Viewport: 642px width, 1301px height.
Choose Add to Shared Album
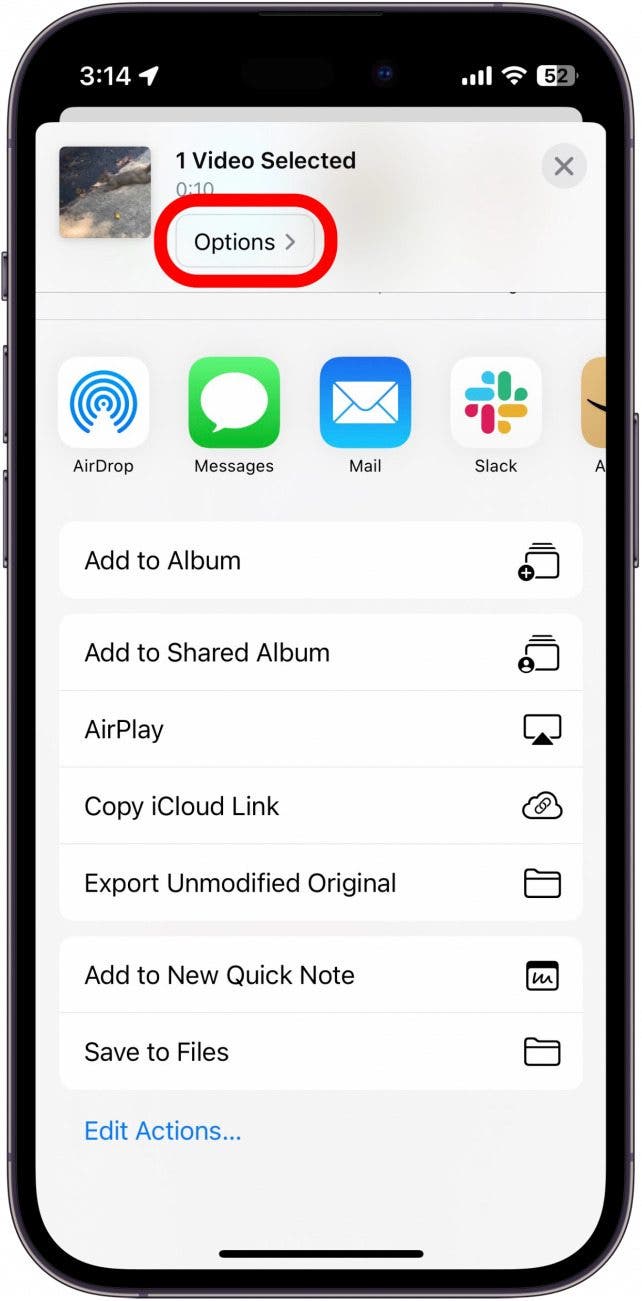pos(320,653)
